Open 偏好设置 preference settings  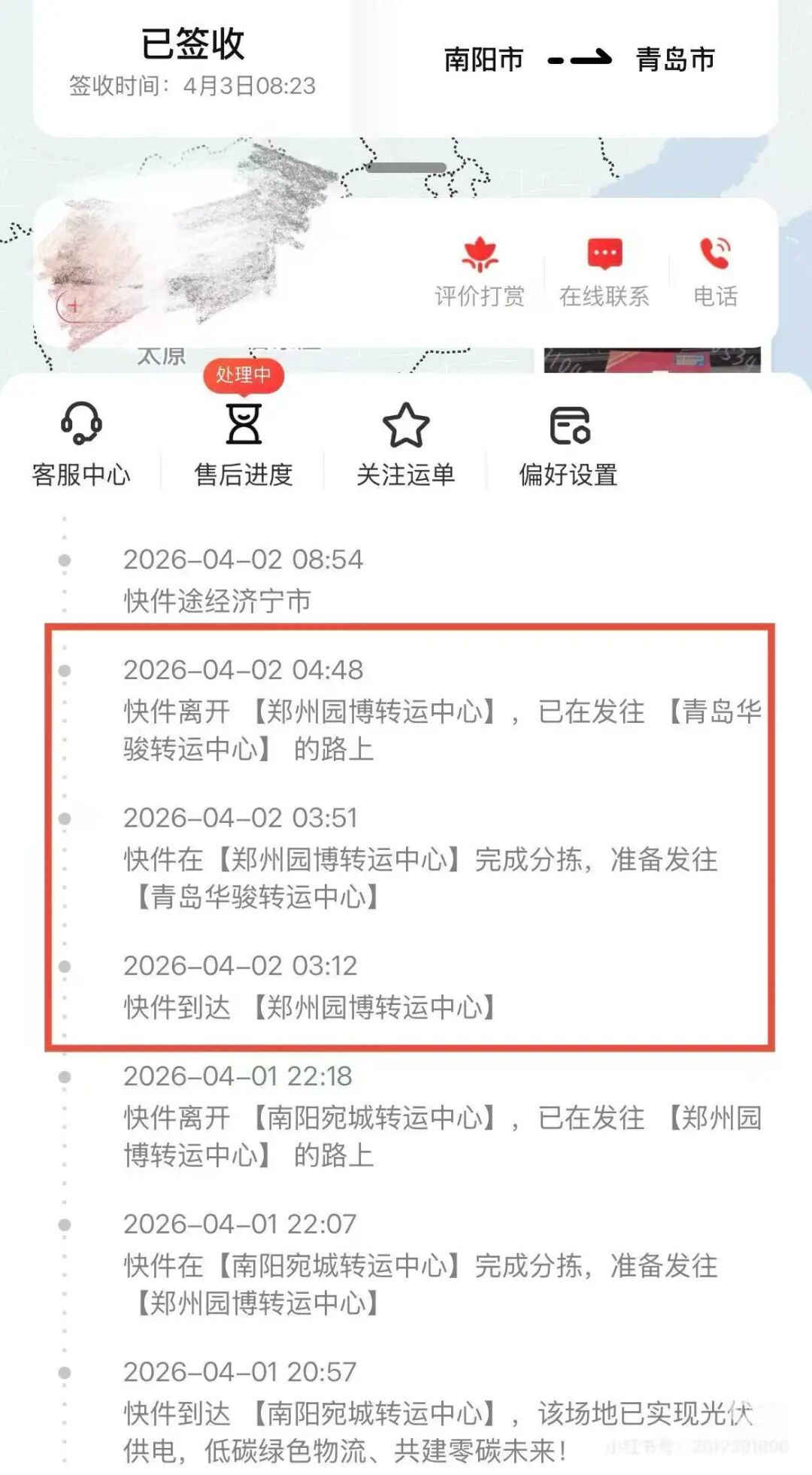568,444
